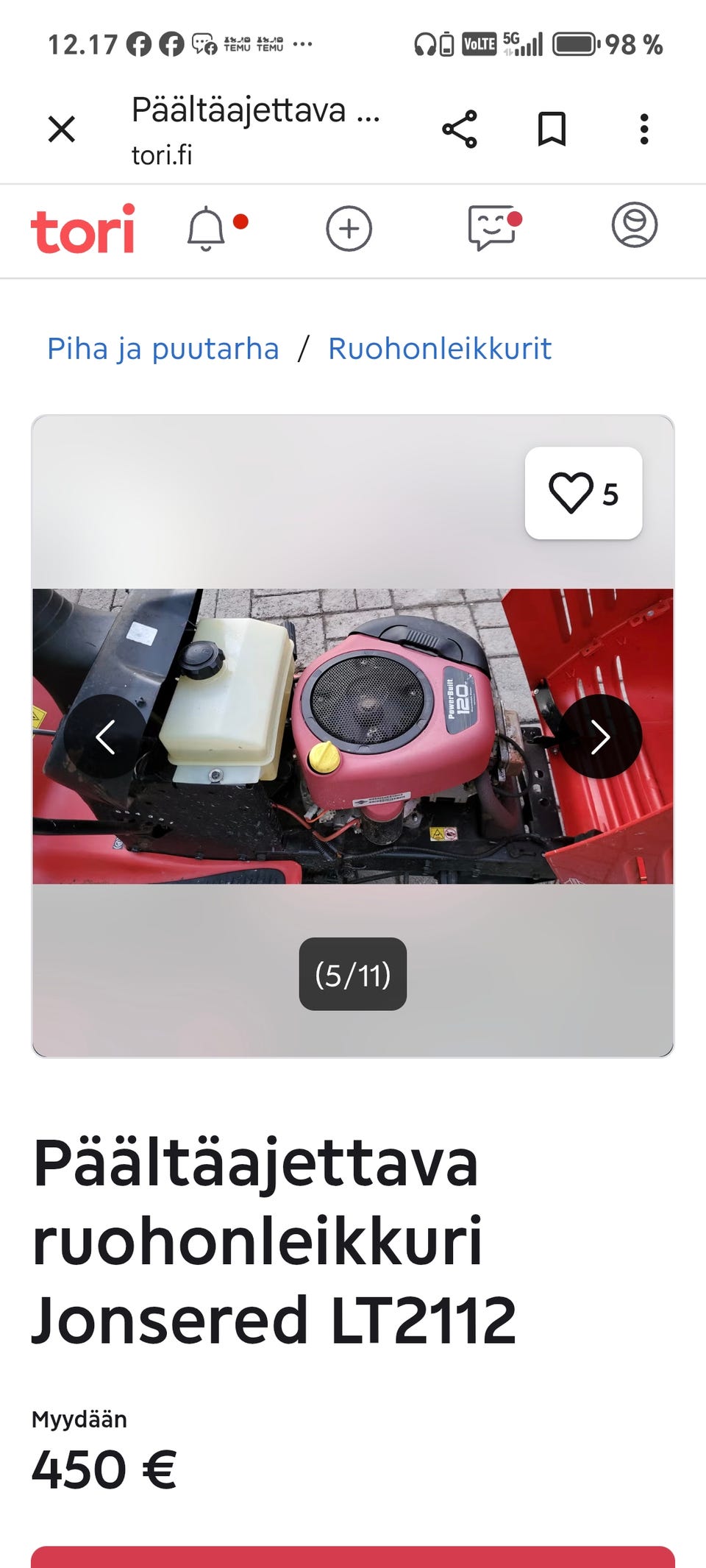Create a new listing with plus icon

pos(349,229)
